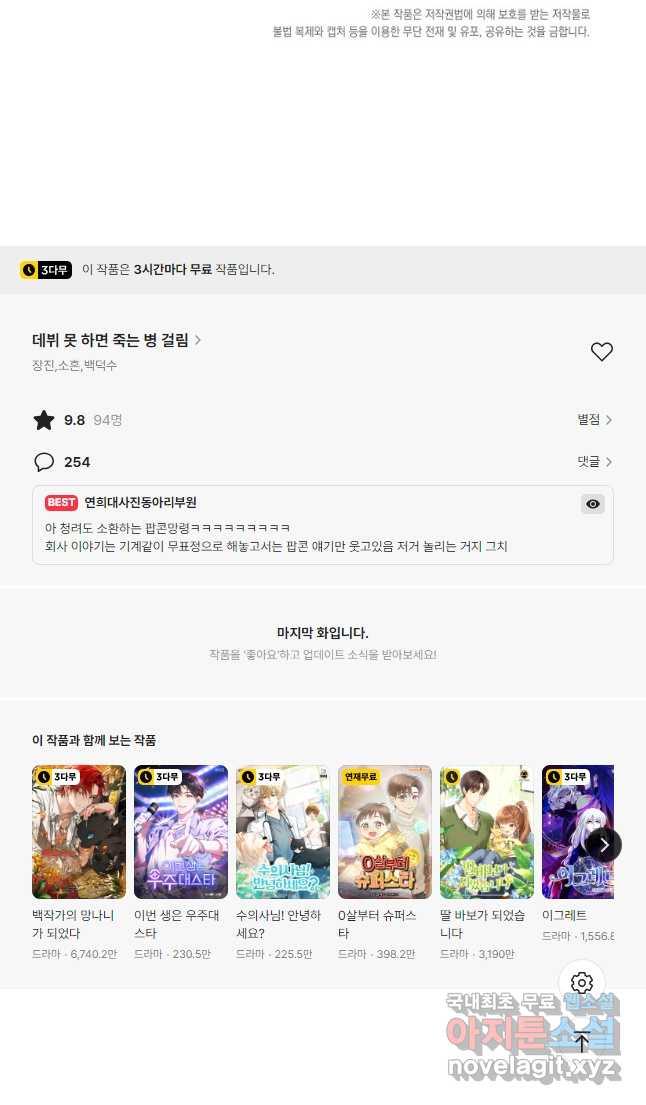This screenshot has width=646, height=1105.
Task: Open viewer settings with the gear icon
Action: [x=582, y=983]
